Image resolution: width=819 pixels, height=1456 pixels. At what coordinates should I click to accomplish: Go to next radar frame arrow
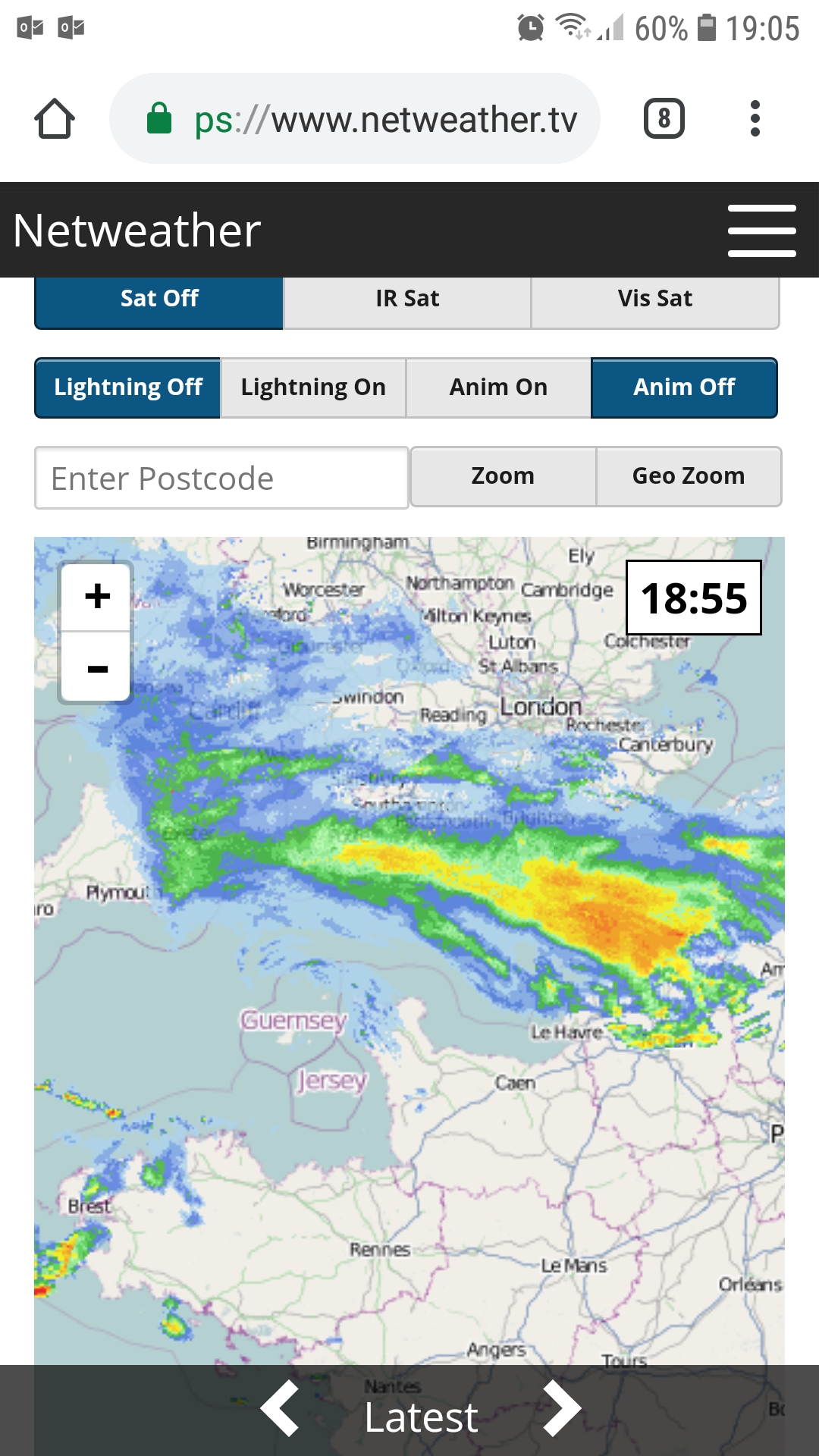click(562, 1408)
